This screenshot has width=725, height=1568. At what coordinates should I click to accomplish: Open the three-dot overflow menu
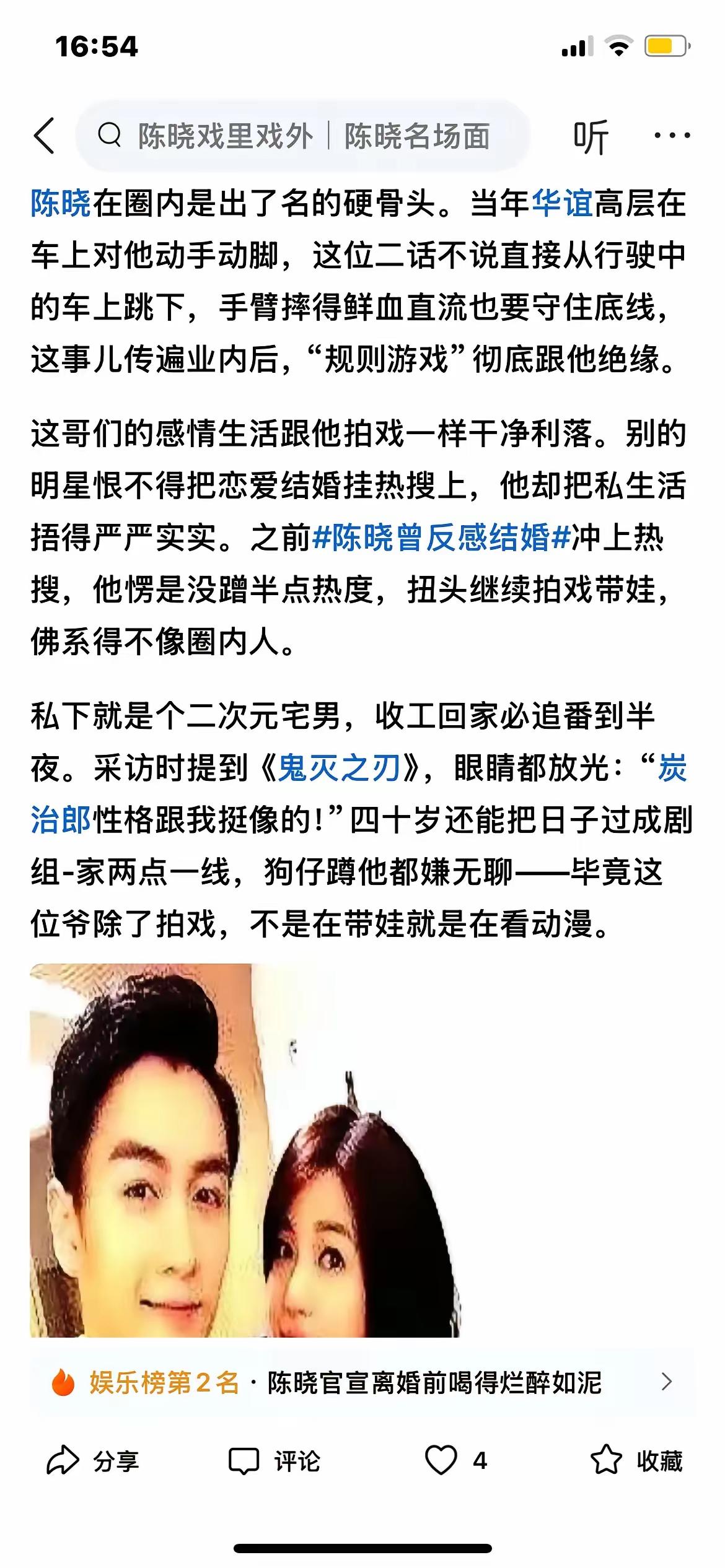[x=672, y=135]
